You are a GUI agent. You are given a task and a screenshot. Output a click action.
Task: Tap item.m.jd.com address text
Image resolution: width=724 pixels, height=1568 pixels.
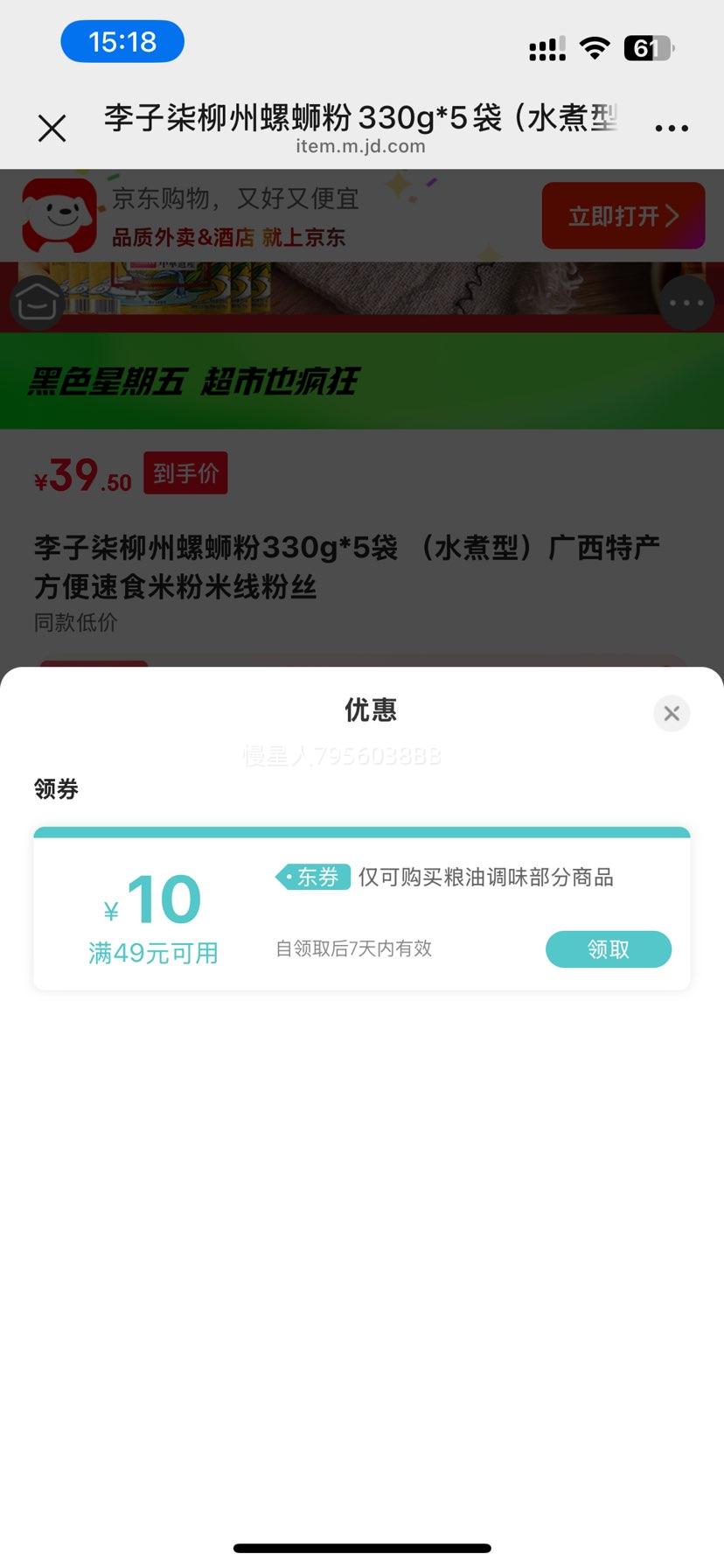click(362, 146)
